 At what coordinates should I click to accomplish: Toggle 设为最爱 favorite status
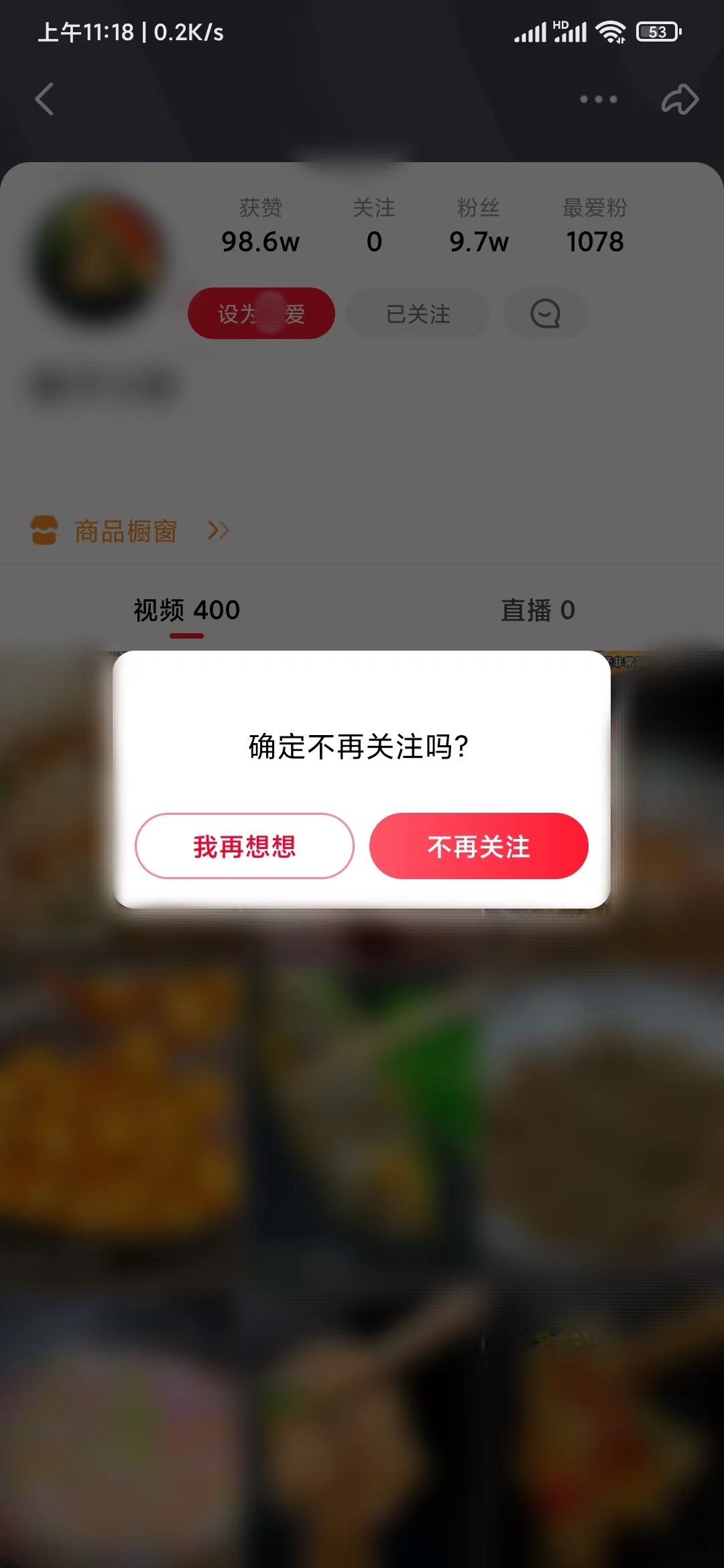point(261,312)
